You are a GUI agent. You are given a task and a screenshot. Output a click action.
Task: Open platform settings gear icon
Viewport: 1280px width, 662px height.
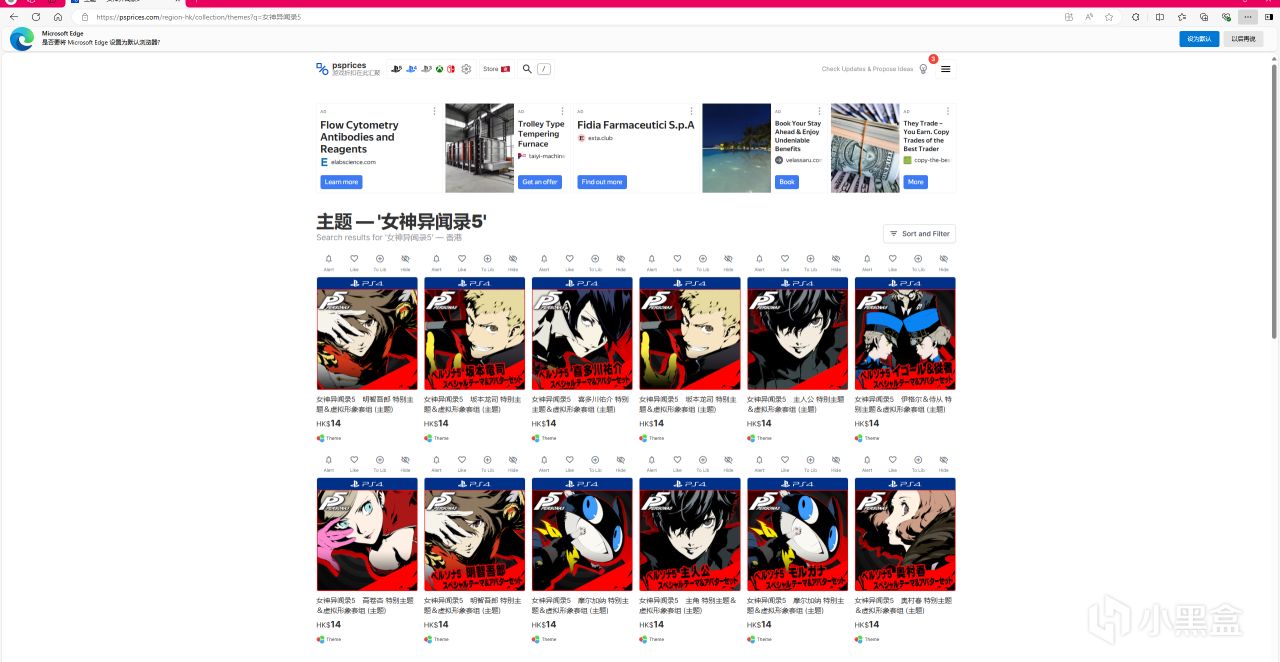coord(466,69)
